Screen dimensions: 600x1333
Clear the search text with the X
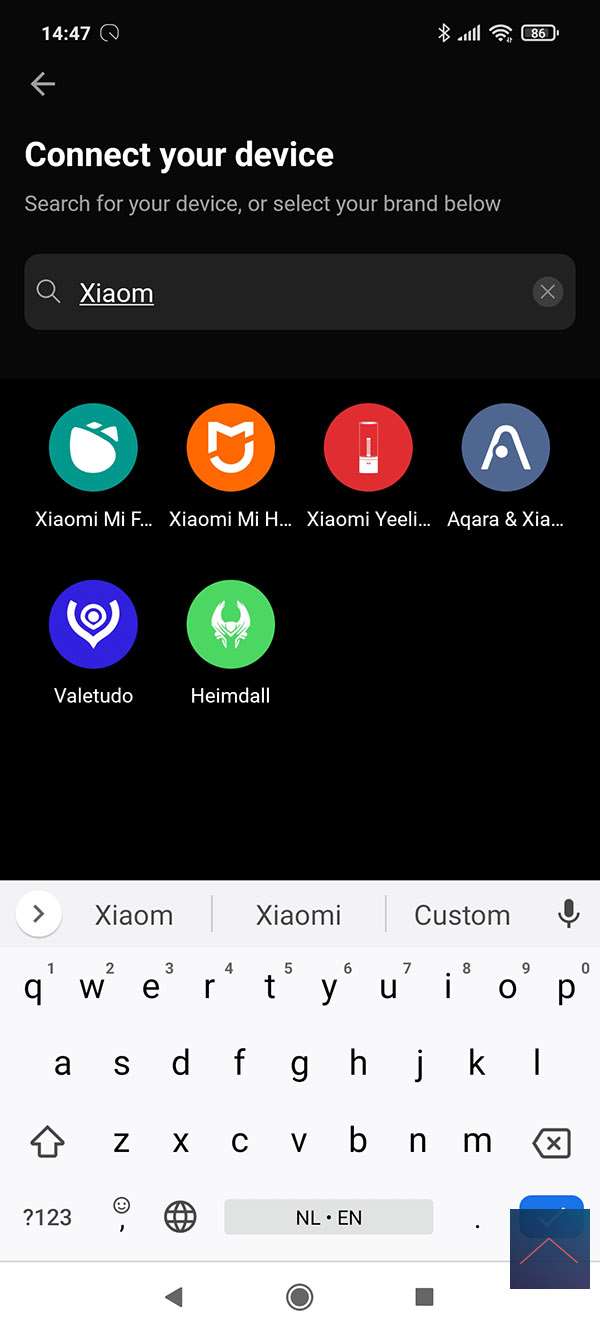point(547,292)
